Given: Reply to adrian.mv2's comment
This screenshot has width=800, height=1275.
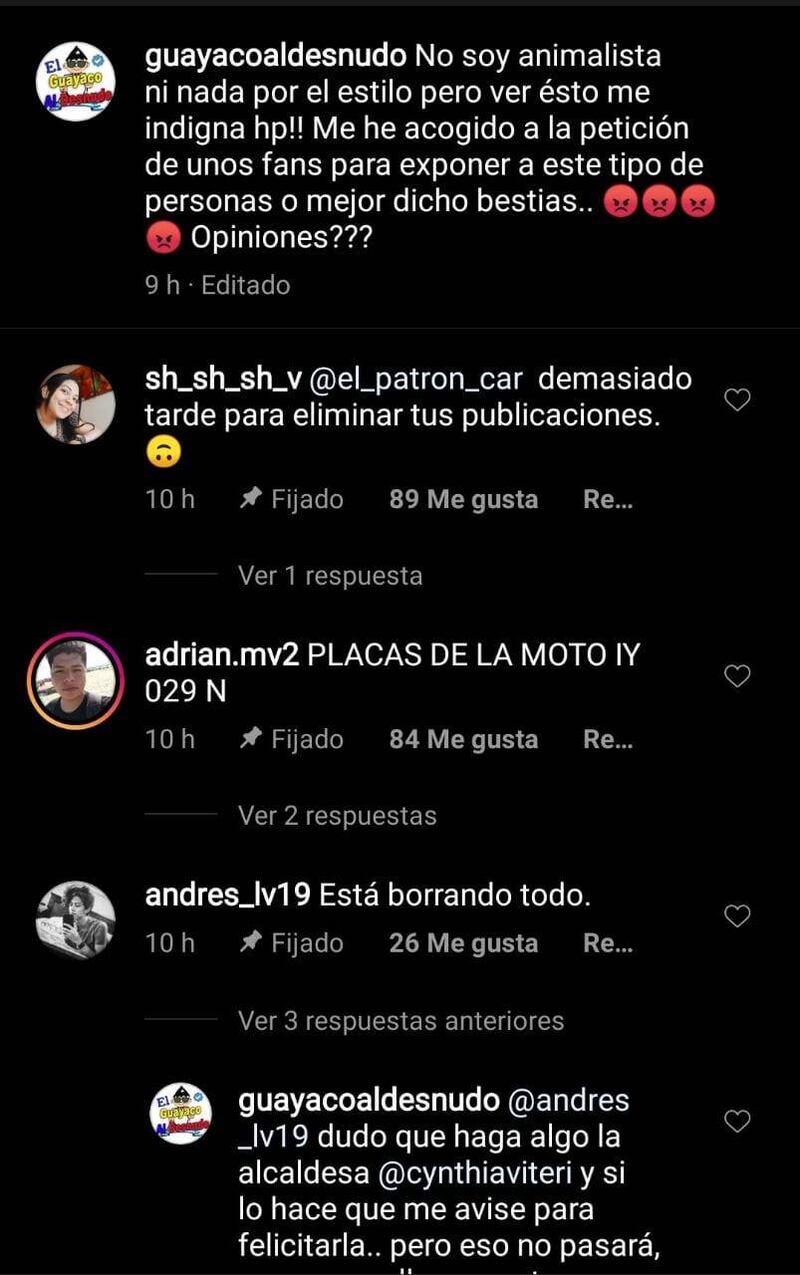Looking at the screenshot, I should (607, 740).
